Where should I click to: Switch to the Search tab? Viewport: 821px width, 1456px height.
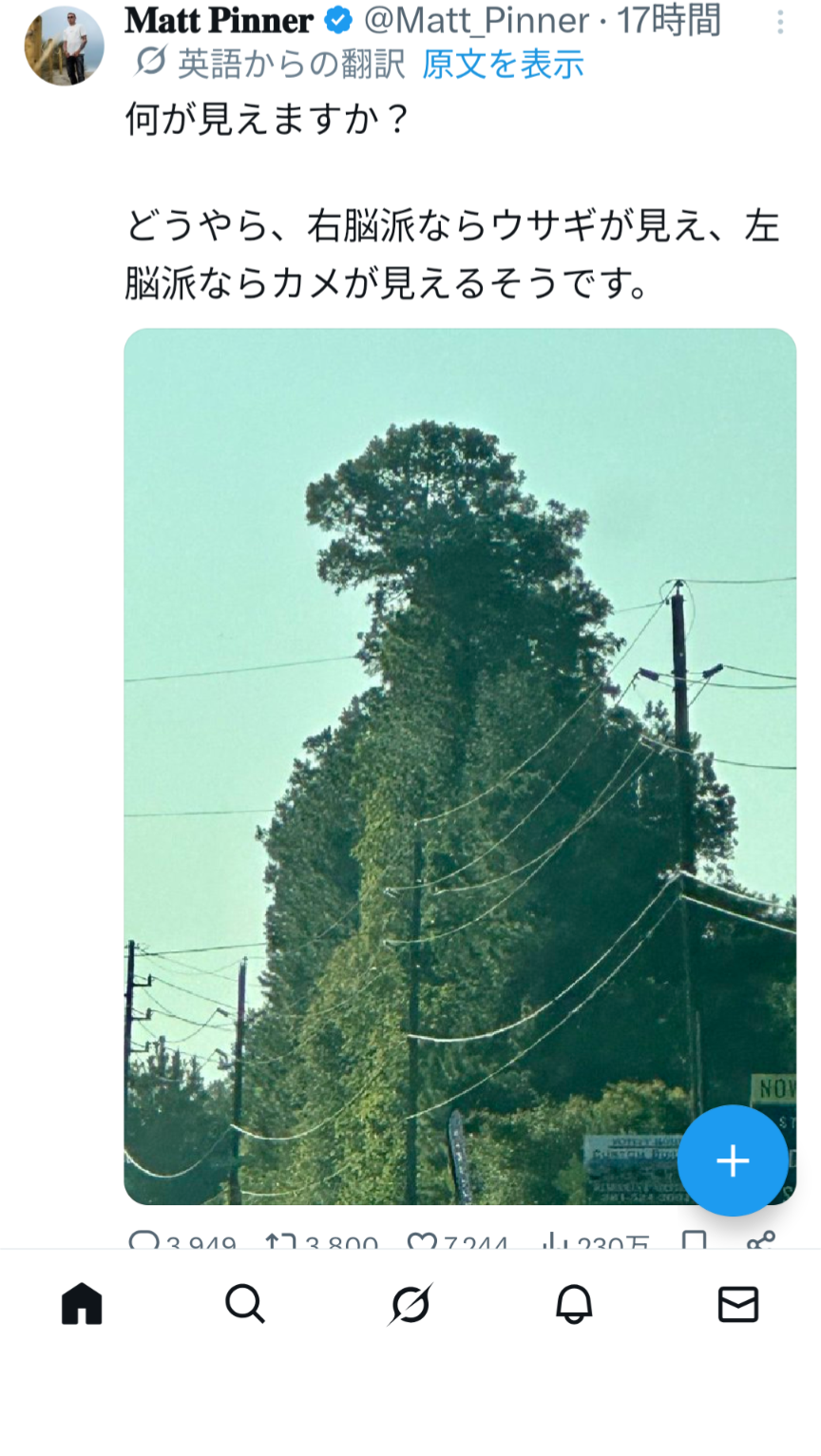pos(245,1304)
